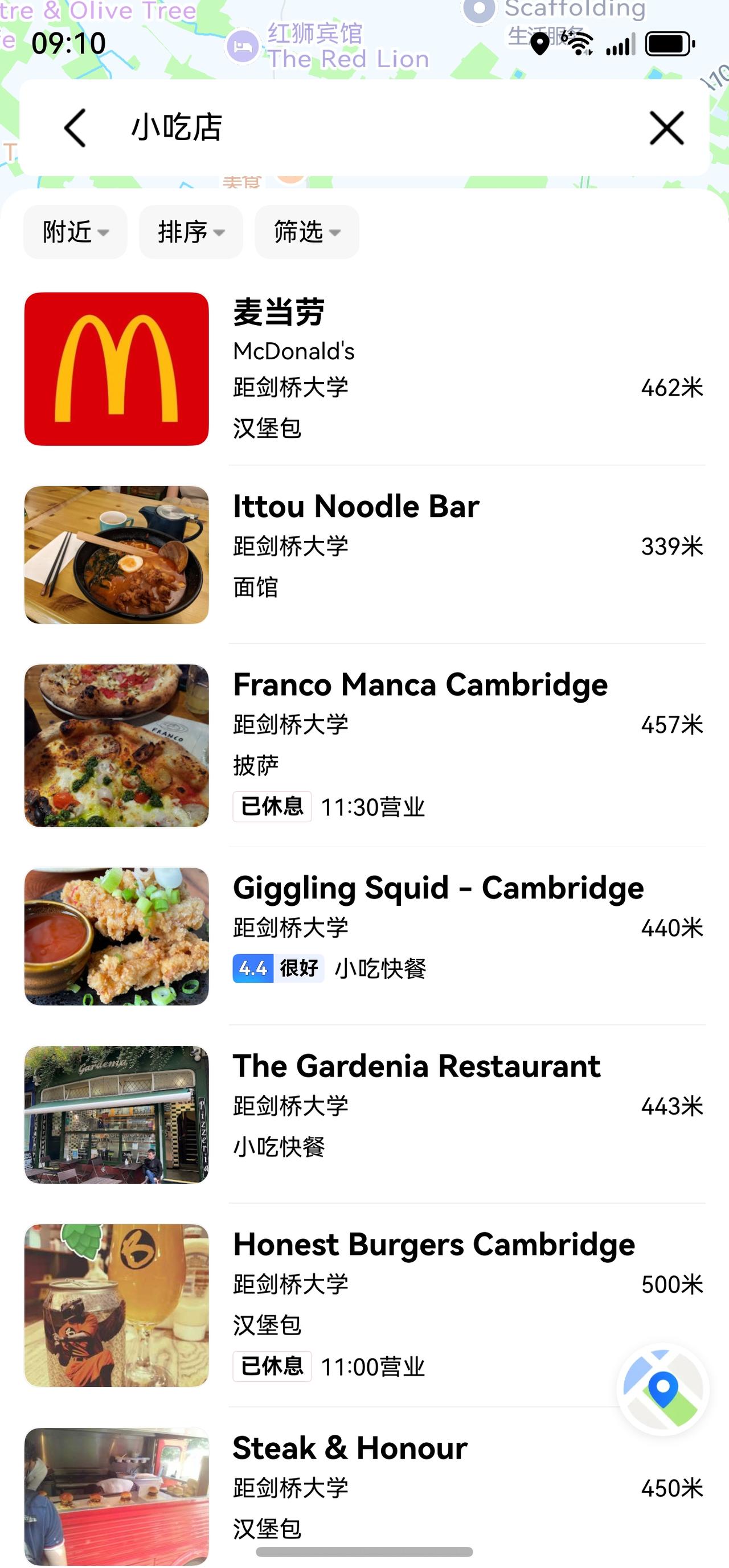Image resolution: width=729 pixels, height=1568 pixels.
Task: Open the 筛选 filter dropdown
Action: coord(307,232)
